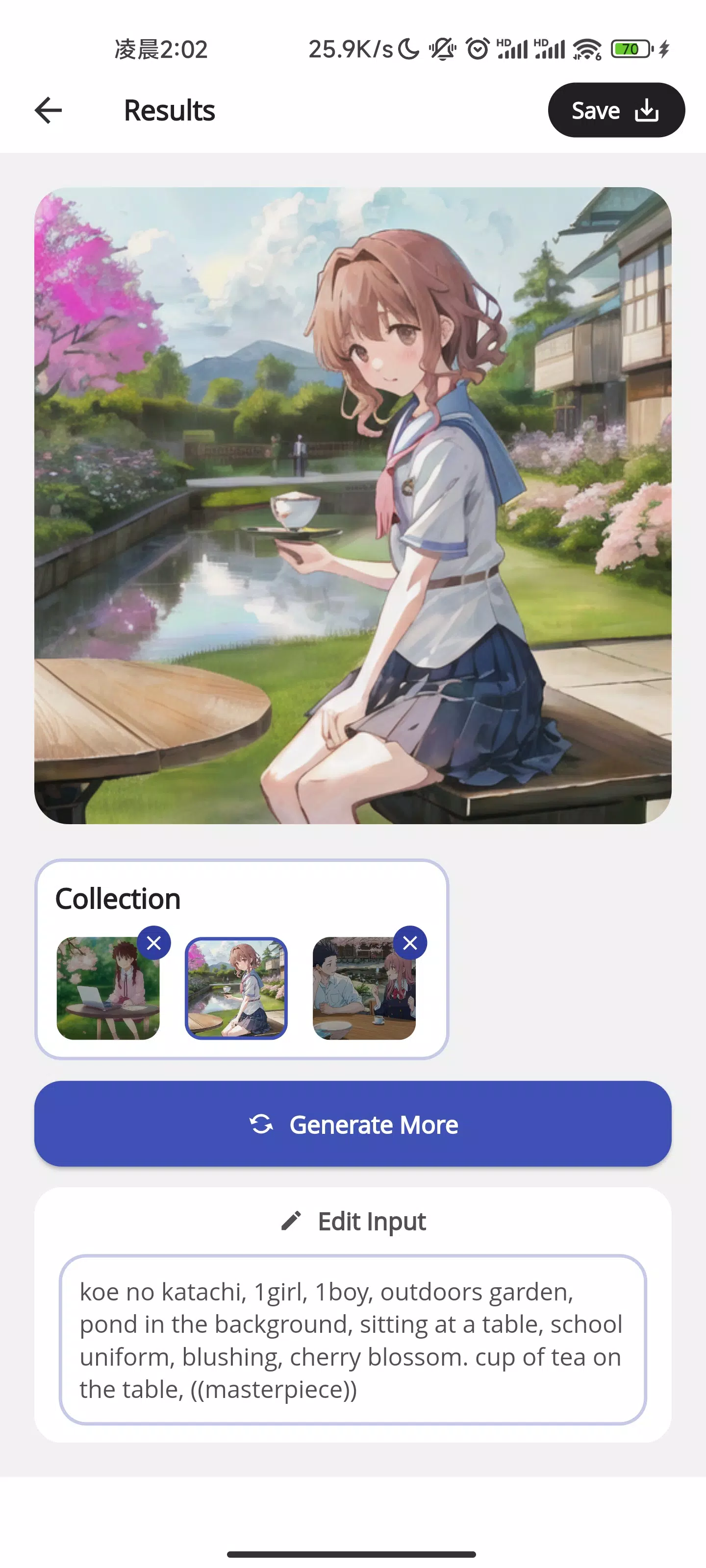
Task: Edit the koe no katachi prompt text
Action: [x=352, y=1339]
